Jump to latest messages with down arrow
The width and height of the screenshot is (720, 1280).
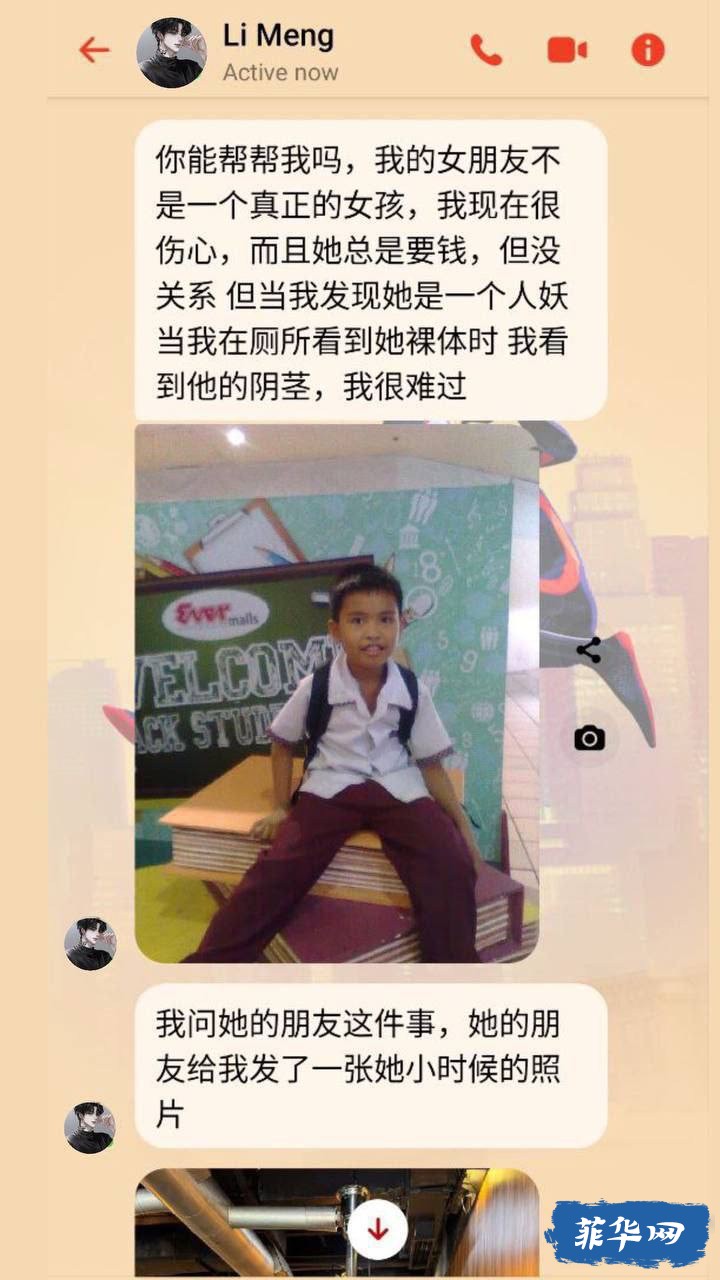point(377,1231)
